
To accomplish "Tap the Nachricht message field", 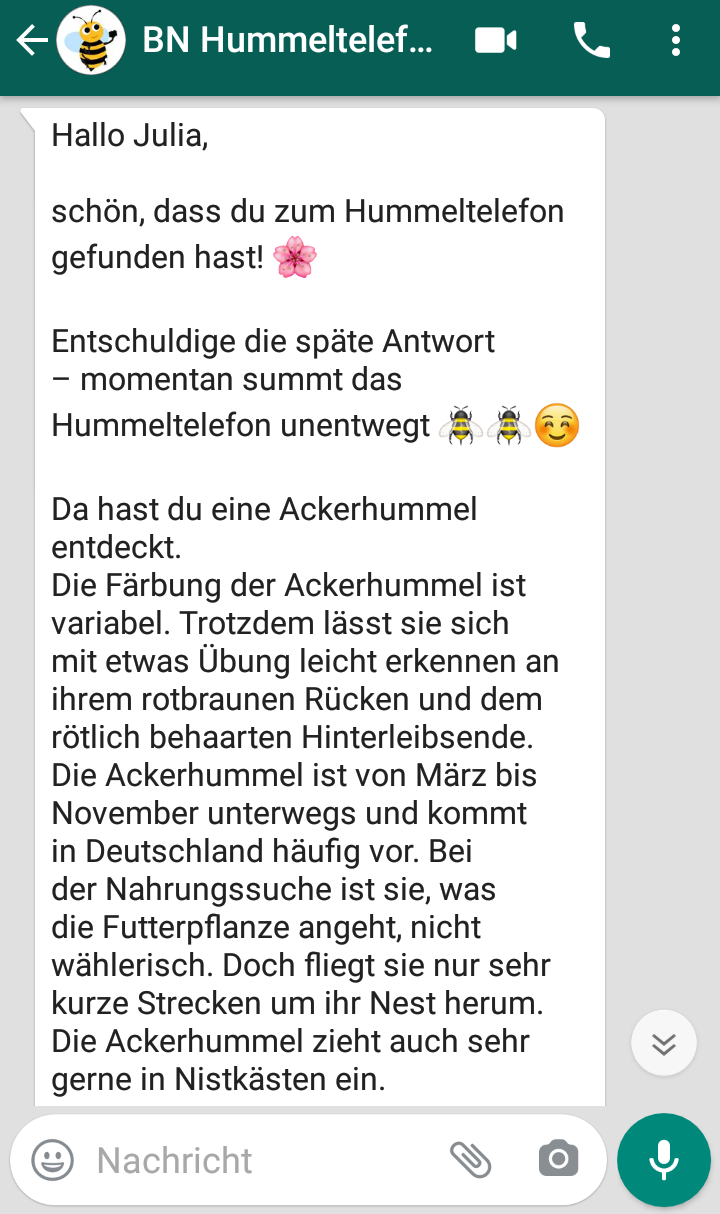I will [260, 1160].
